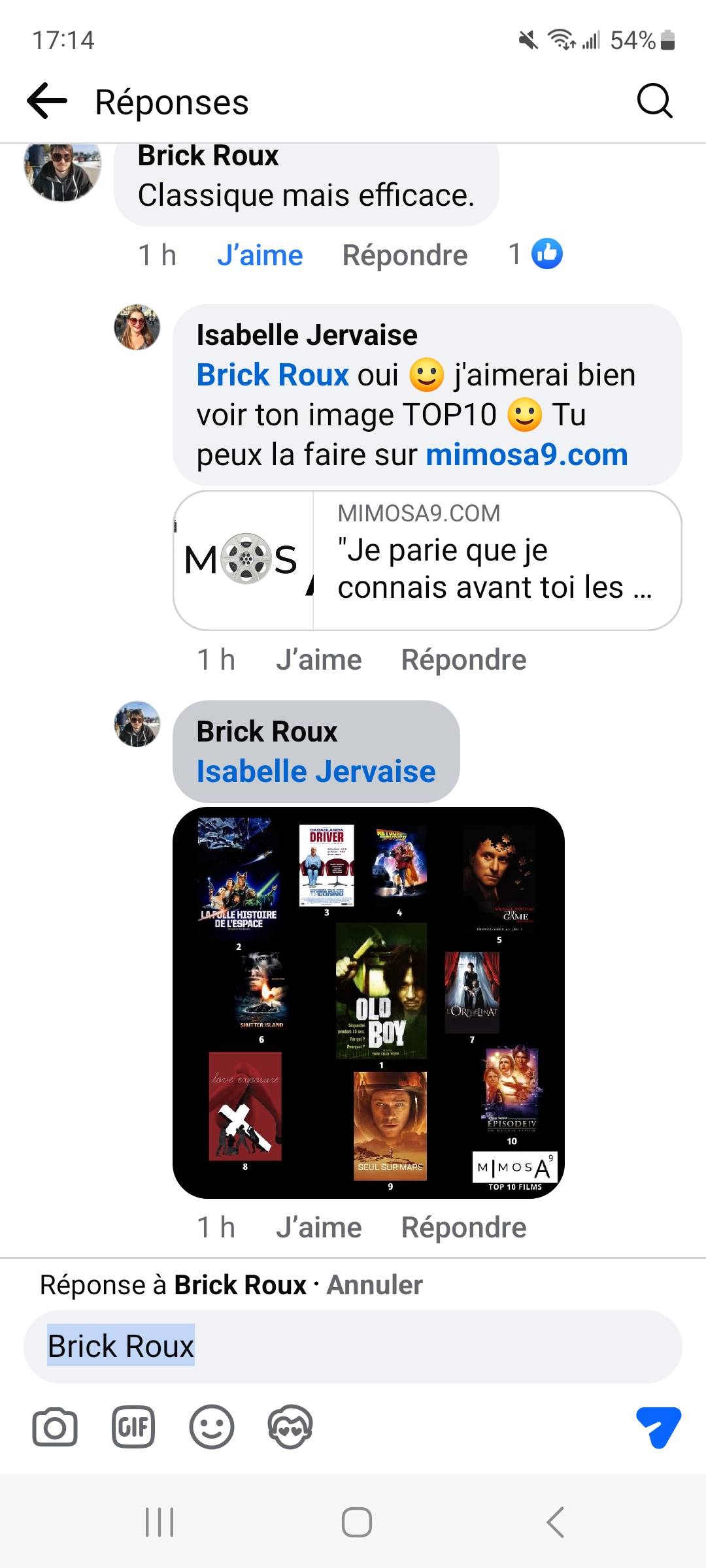706x1568 pixels.
Task: Open the MIMOSA9.COM link preview card
Action: click(428, 561)
